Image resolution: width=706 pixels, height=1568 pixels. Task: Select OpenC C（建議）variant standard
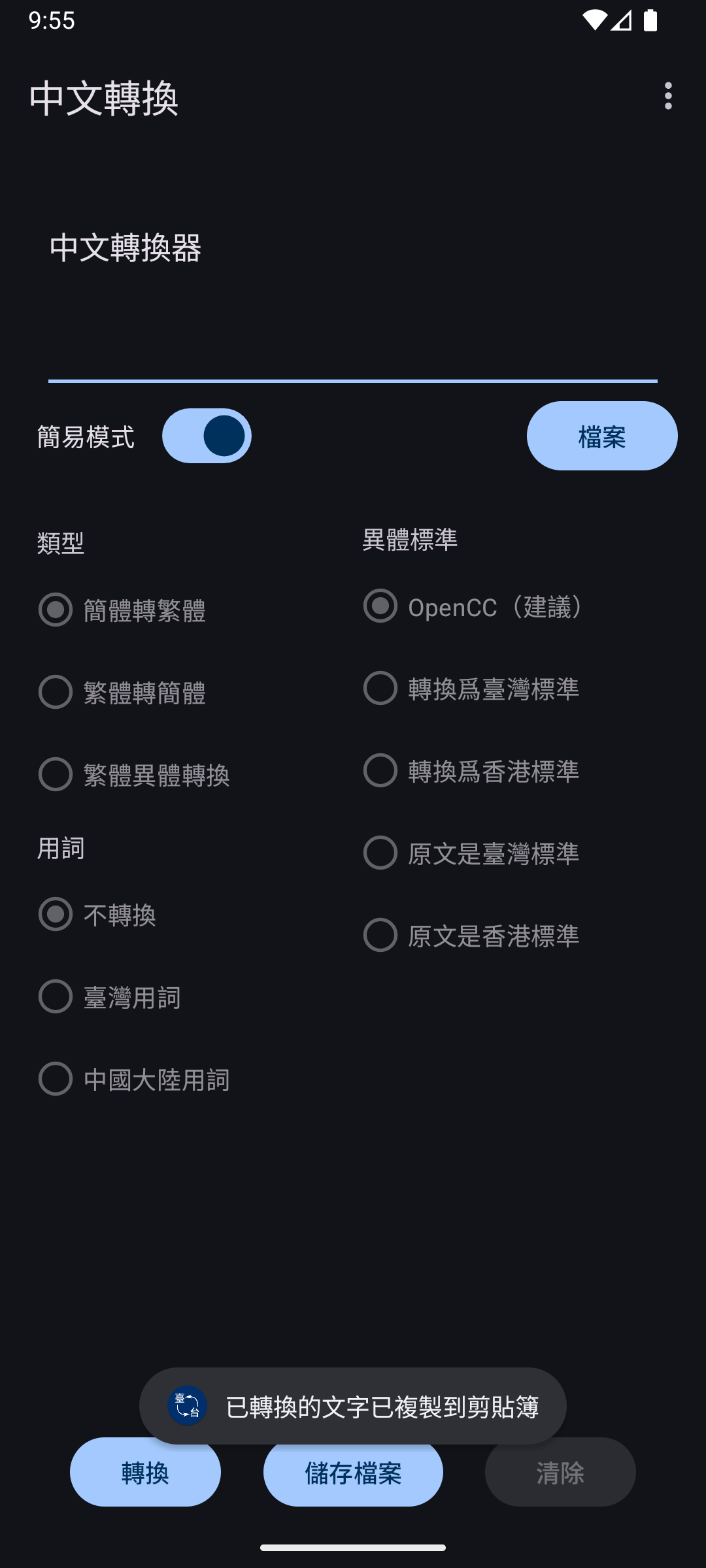[x=380, y=606]
